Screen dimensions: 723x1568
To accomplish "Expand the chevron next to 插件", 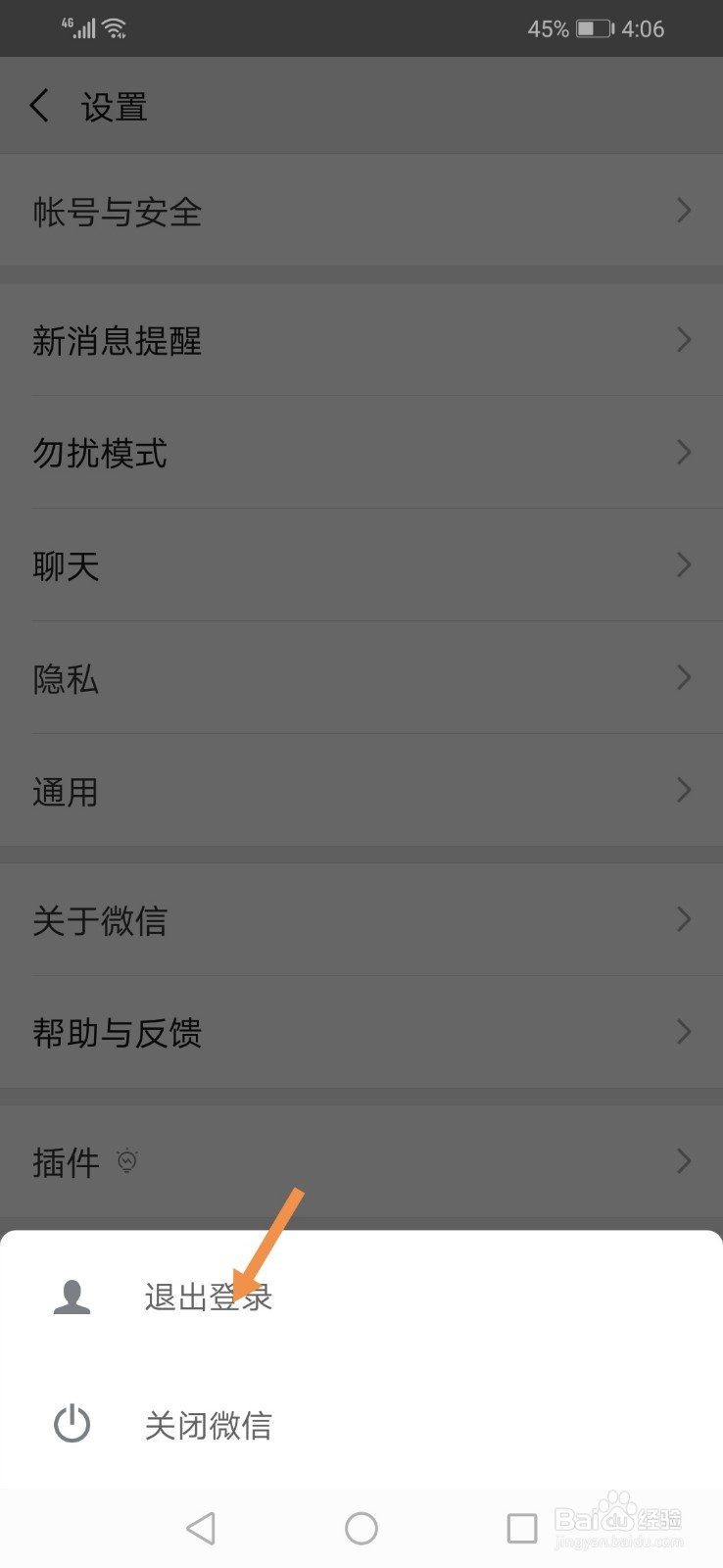I will click(684, 1160).
